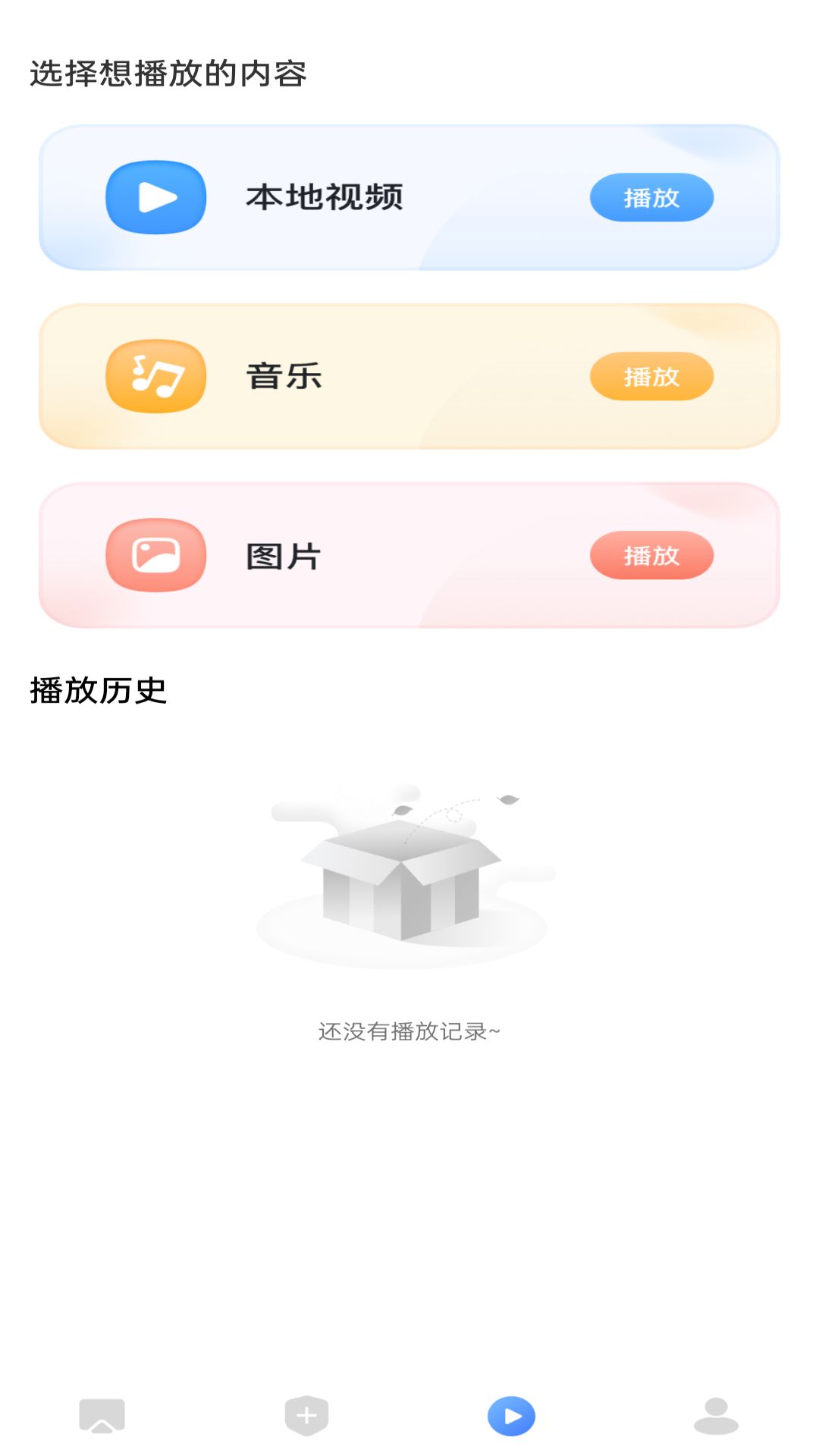Tap the 播放 button on the picture card
This screenshot has width=819, height=1456.
pyautogui.click(x=651, y=555)
